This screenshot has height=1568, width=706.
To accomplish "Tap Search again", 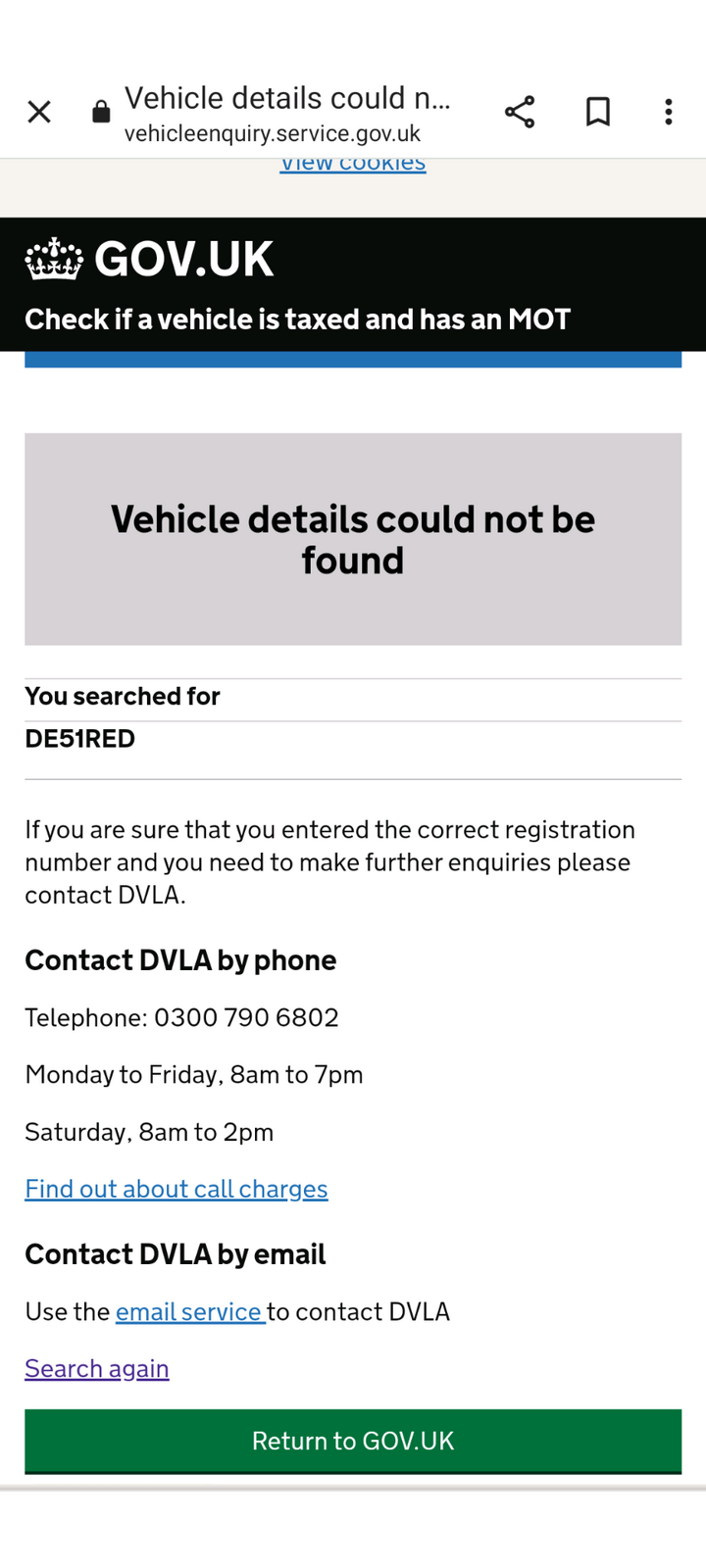I will coord(97,1369).
